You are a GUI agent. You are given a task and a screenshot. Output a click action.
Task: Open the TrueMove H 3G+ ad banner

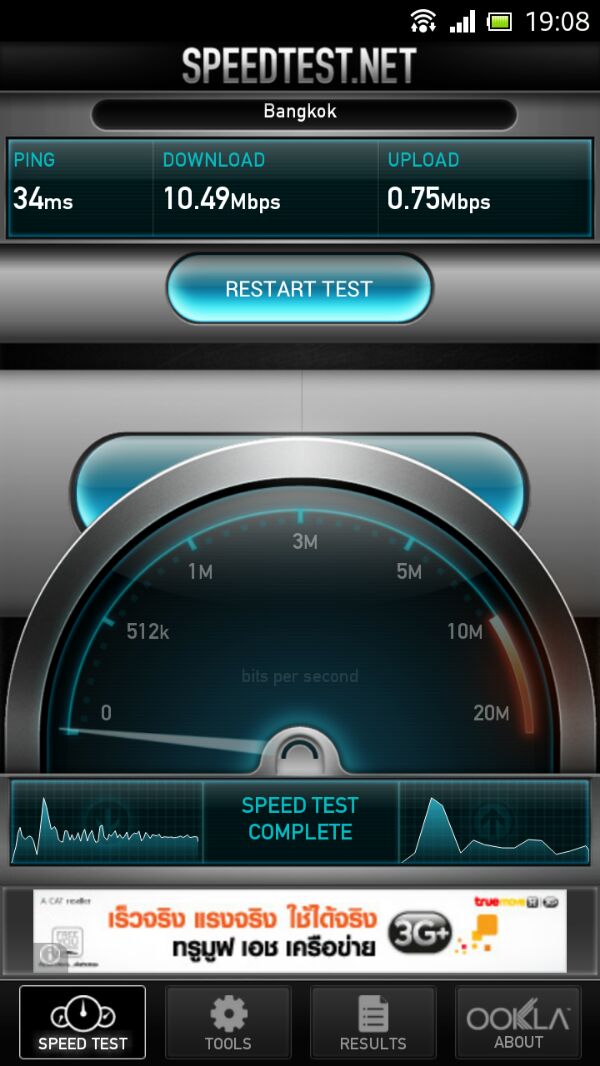pos(300,930)
